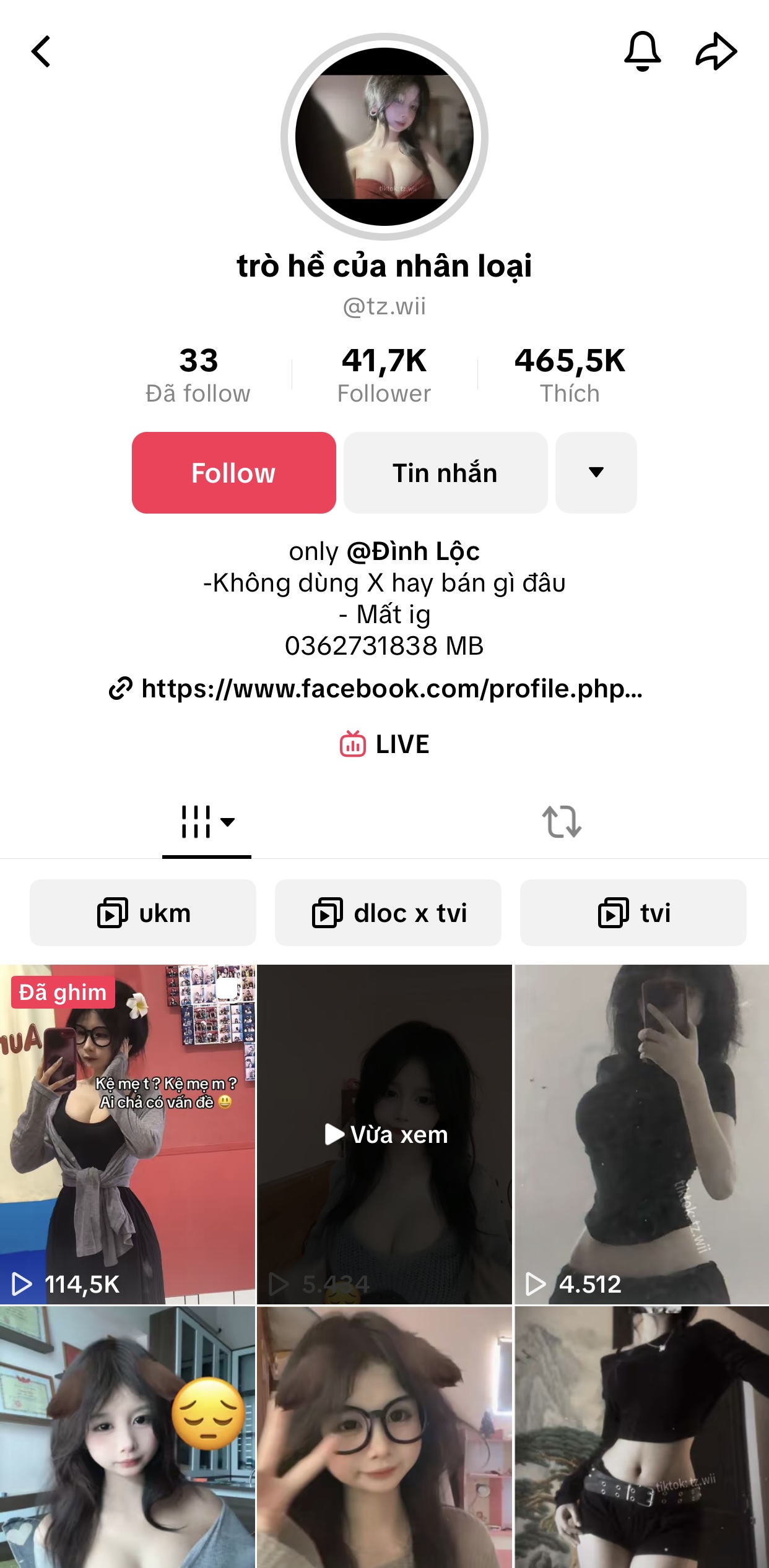Switch to the videos grid tab

[207, 822]
